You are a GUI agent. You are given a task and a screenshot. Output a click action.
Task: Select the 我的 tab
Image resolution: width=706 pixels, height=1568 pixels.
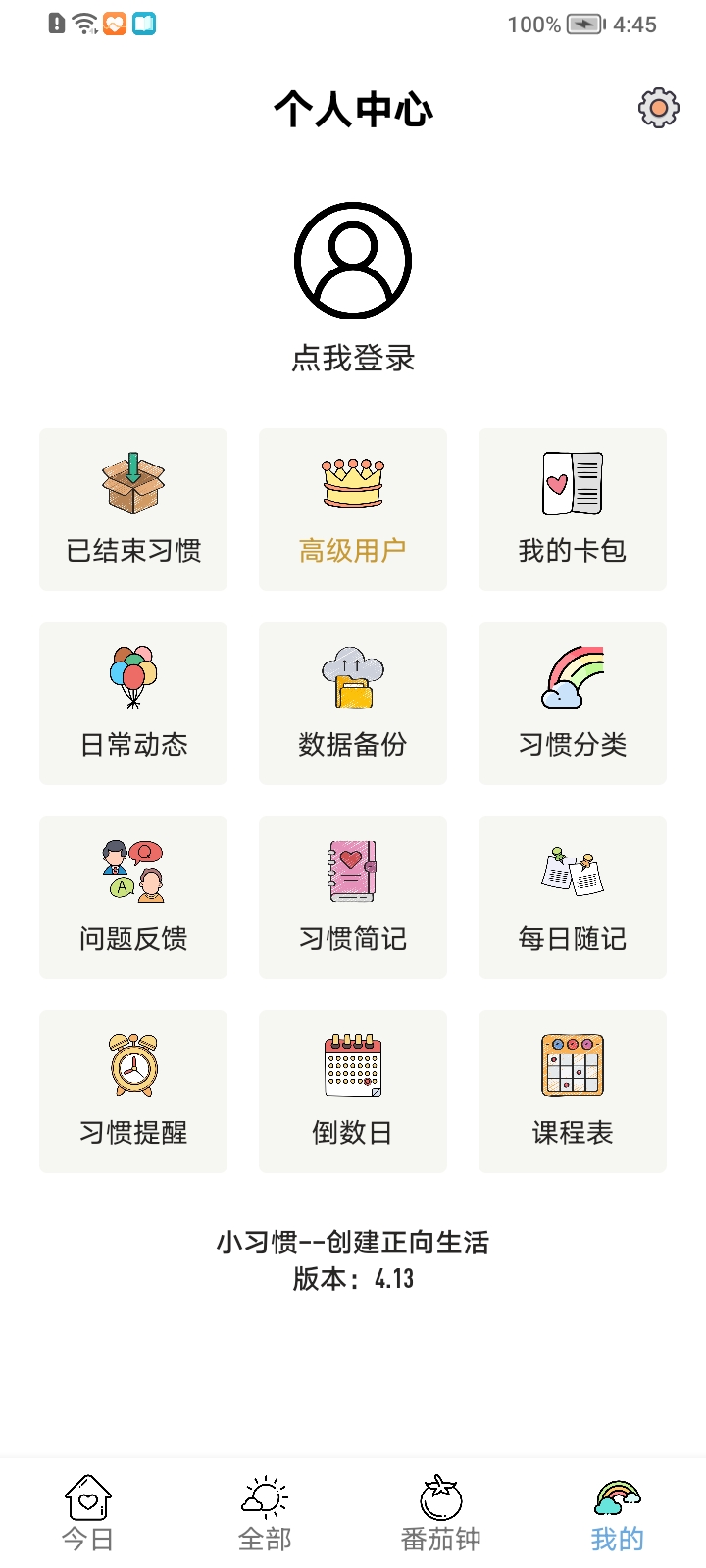[618, 1514]
